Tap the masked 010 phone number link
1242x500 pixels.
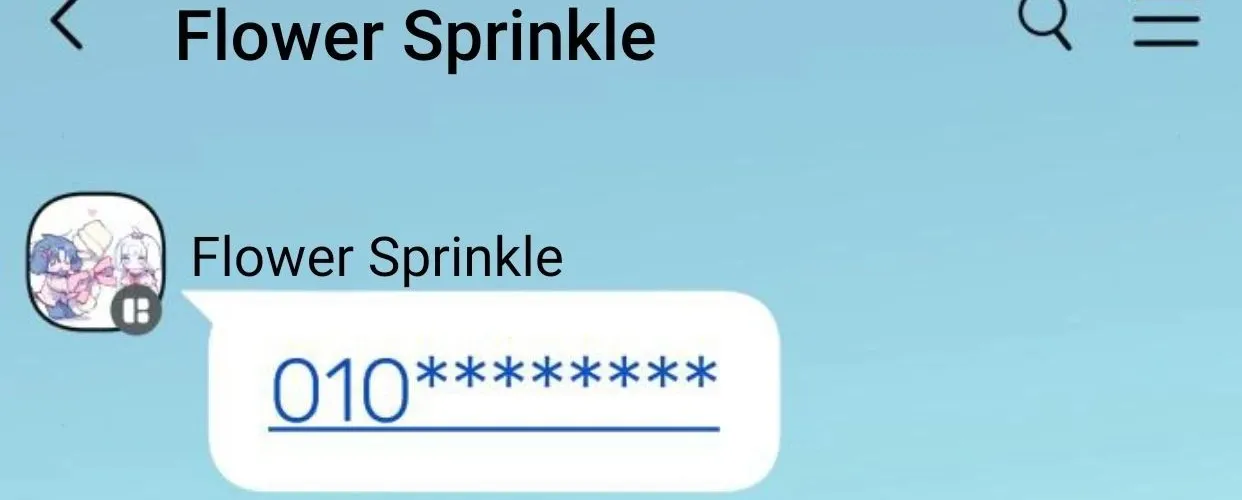pyautogui.click(x=494, y=390)
